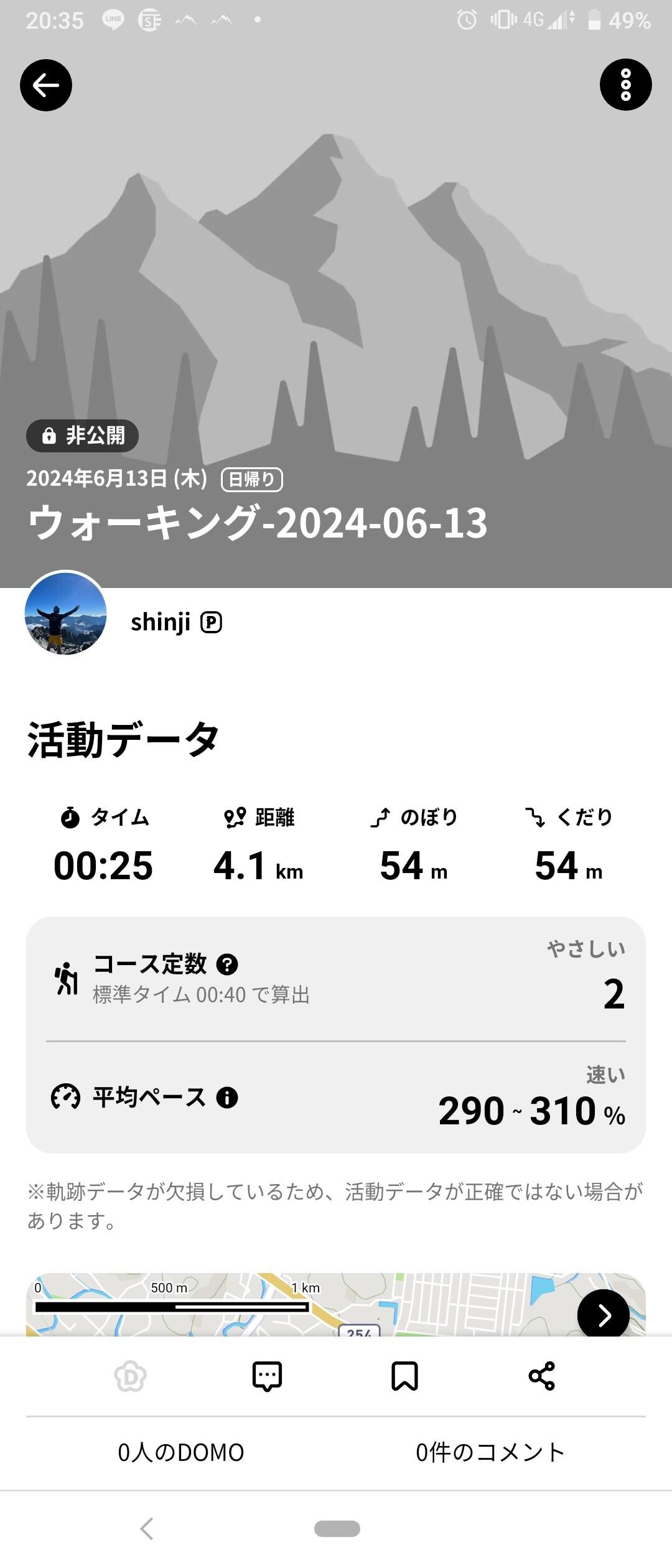Share this activity
Screen dimensions: 672x1568
541,1376
